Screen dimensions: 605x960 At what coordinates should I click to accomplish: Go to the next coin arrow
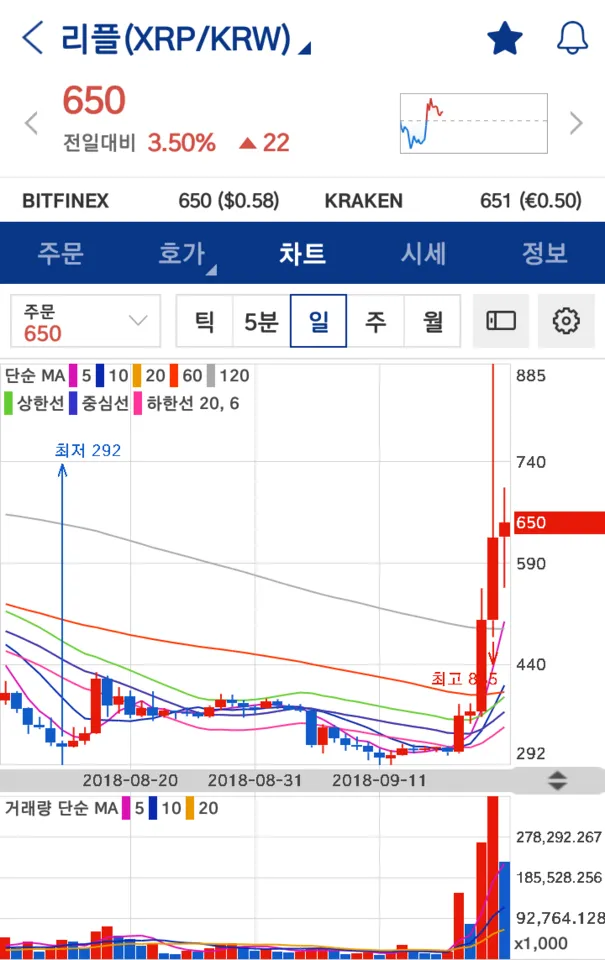click(575, 123)
